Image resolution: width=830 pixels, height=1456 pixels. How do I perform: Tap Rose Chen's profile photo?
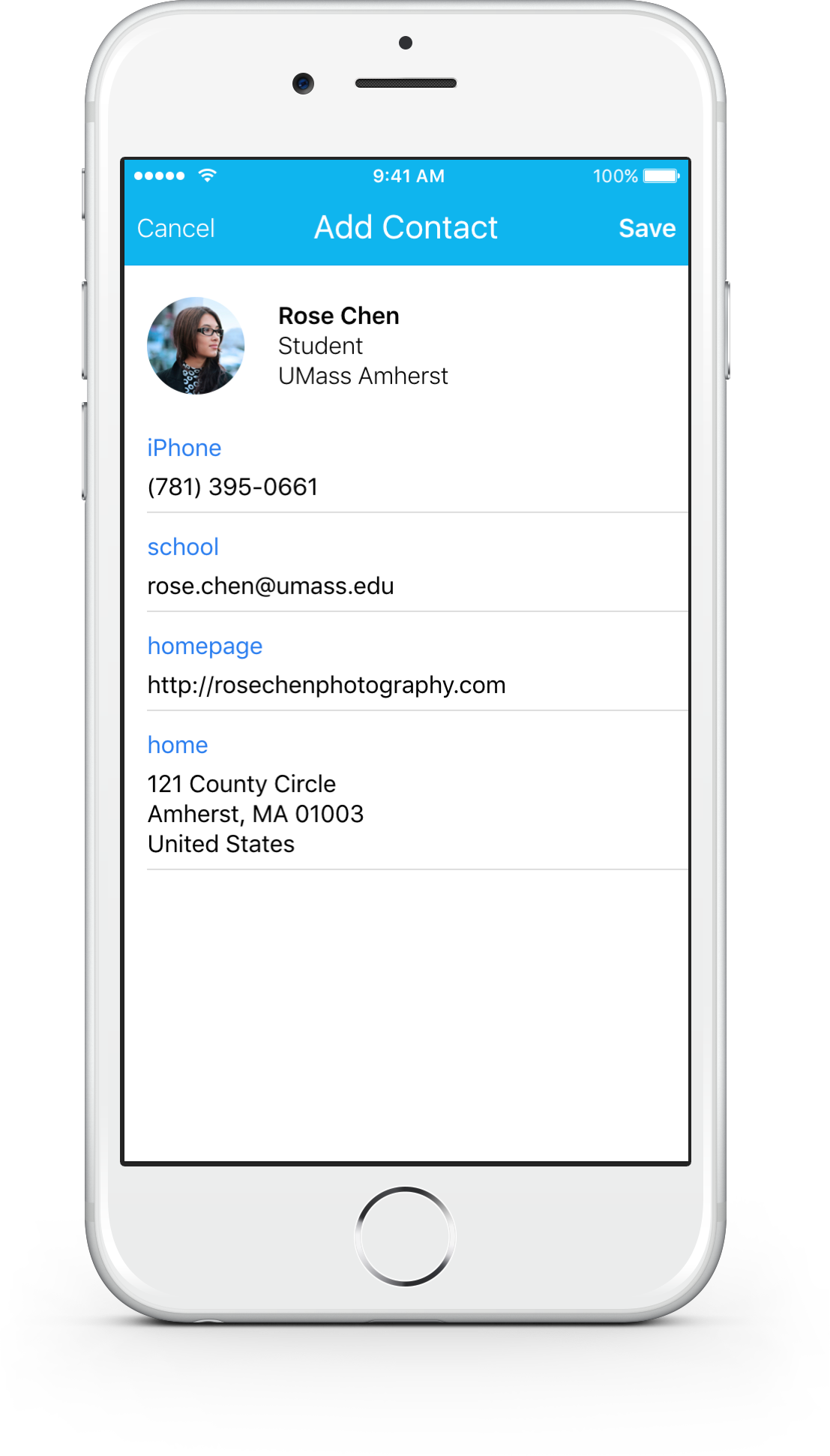196,346
